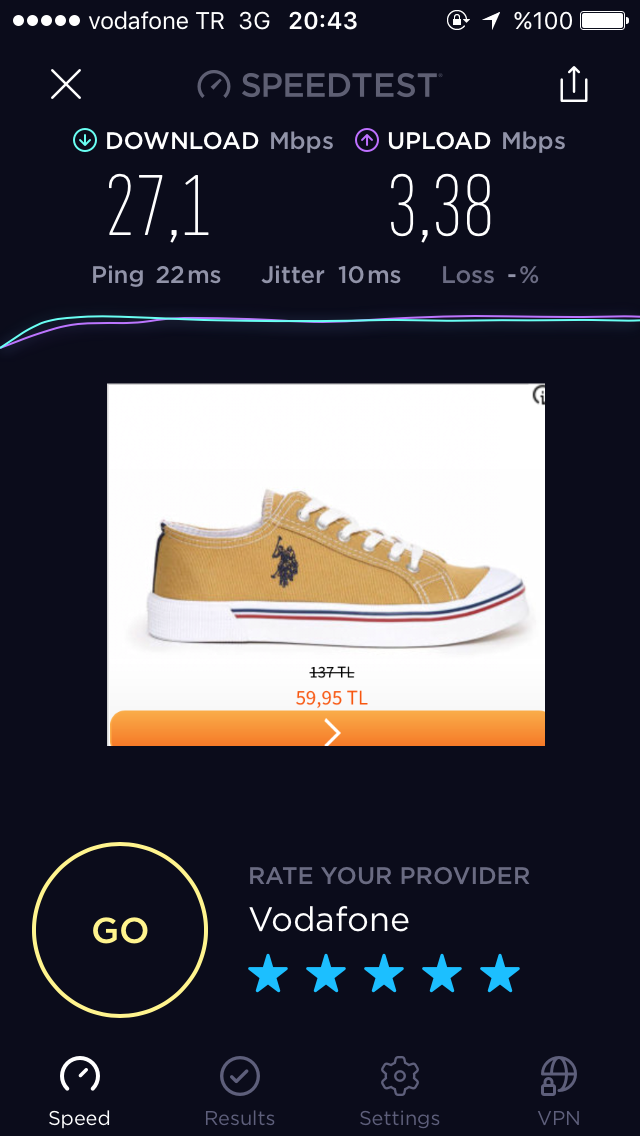Viewport: 640px width, 1136px height.
Task: Give Vodafone a one-star rating
Action: 268,974
